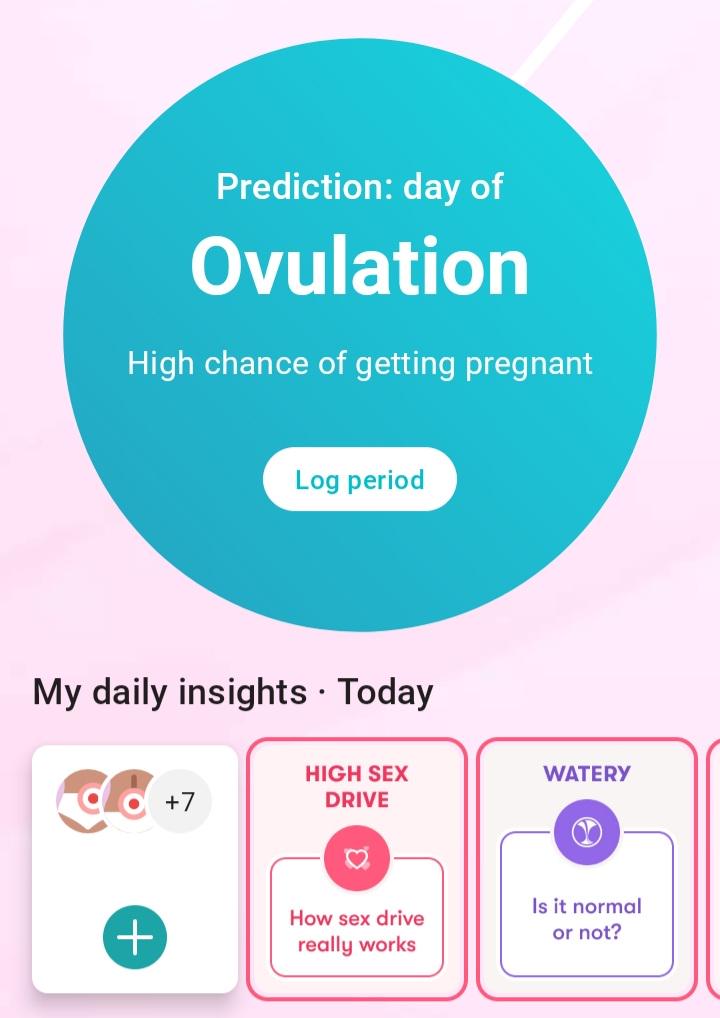Screen dimensions: 720x1018
Task: Tap the "Ovulation" title text
Action: [x=359, y=264]
